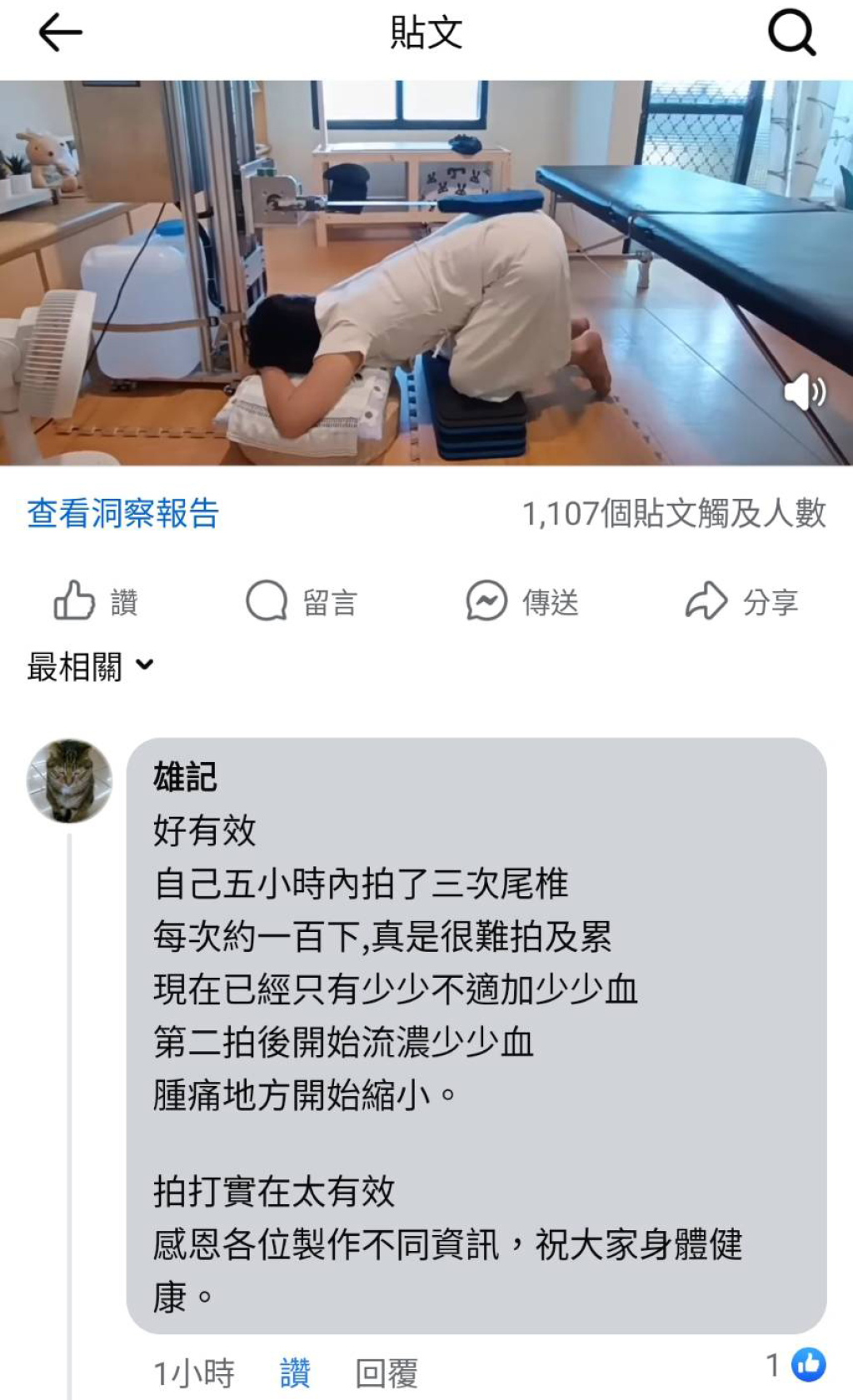This screenshot has height=1400, width=853.
Task: Share the post with 分享
Action: pyautogui.click(x=741, y=600)
